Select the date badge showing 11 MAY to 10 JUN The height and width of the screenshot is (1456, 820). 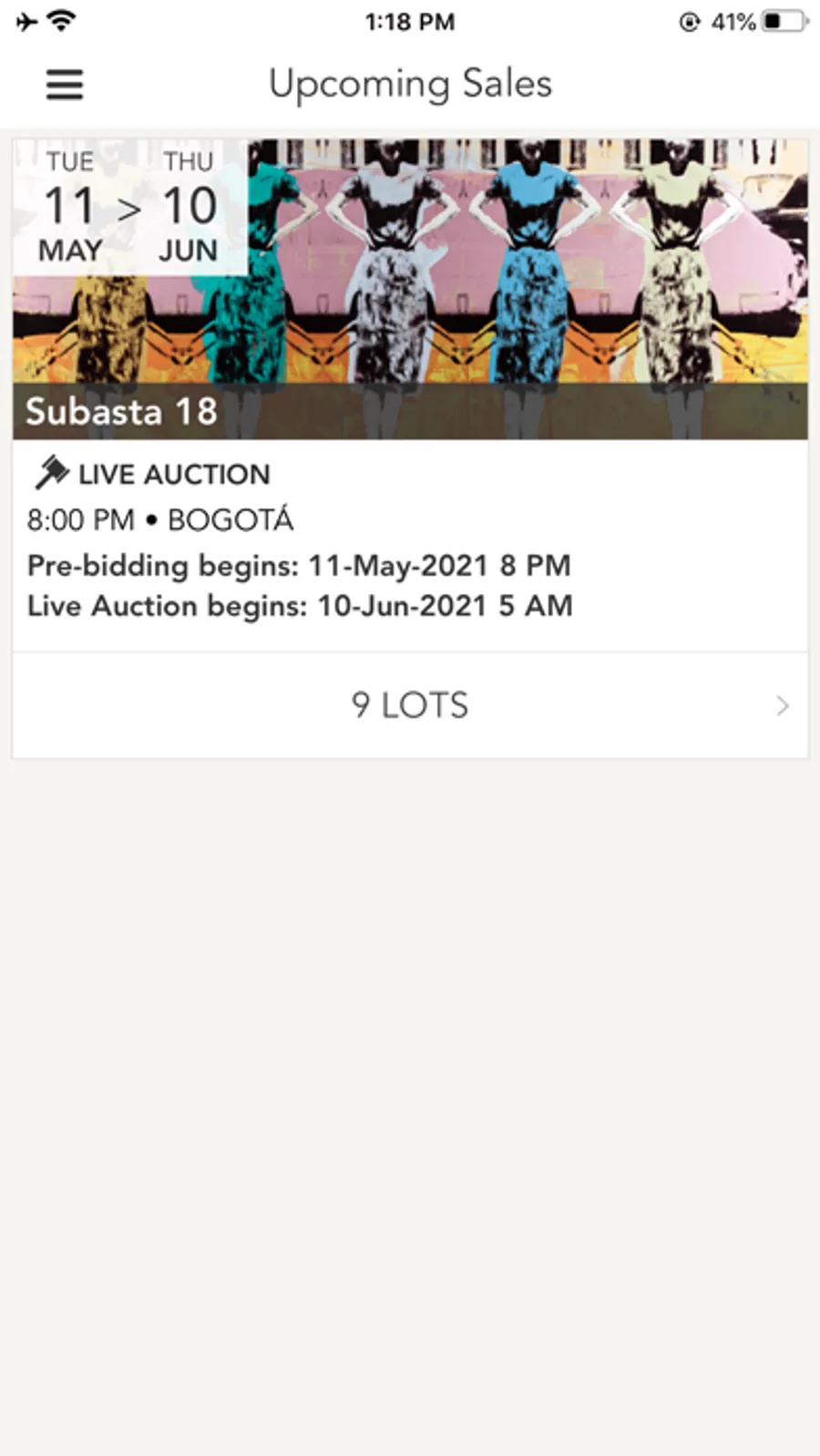[x=128, y=205]
